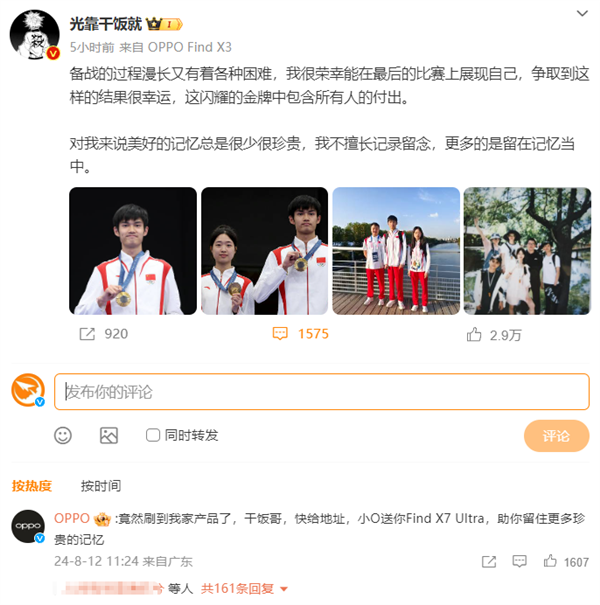
Task: Switch to the 按时间 sorting tab
Action: click(x=100, y=486)
